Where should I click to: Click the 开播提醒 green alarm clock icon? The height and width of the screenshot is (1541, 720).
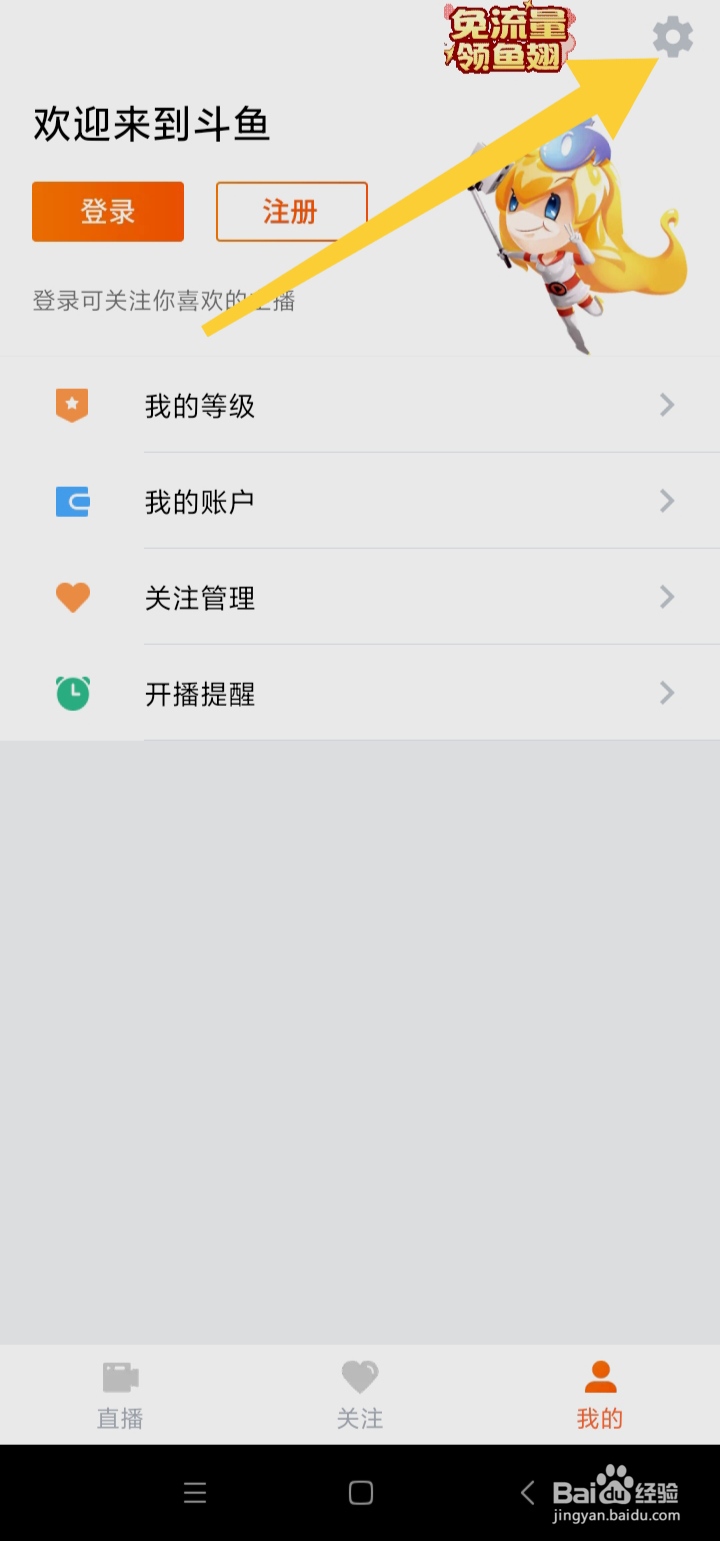[72, 693]
